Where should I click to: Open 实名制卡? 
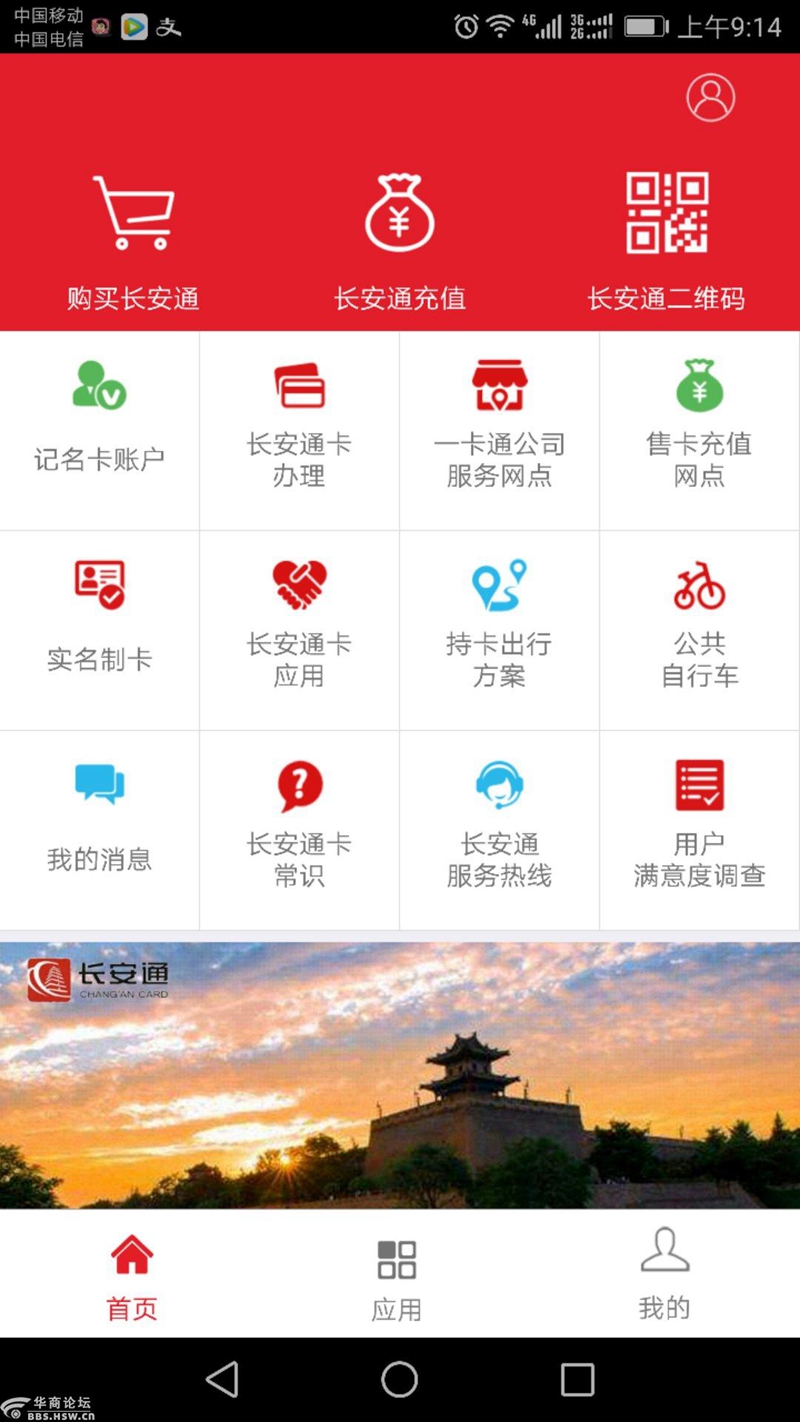(99, 630)
